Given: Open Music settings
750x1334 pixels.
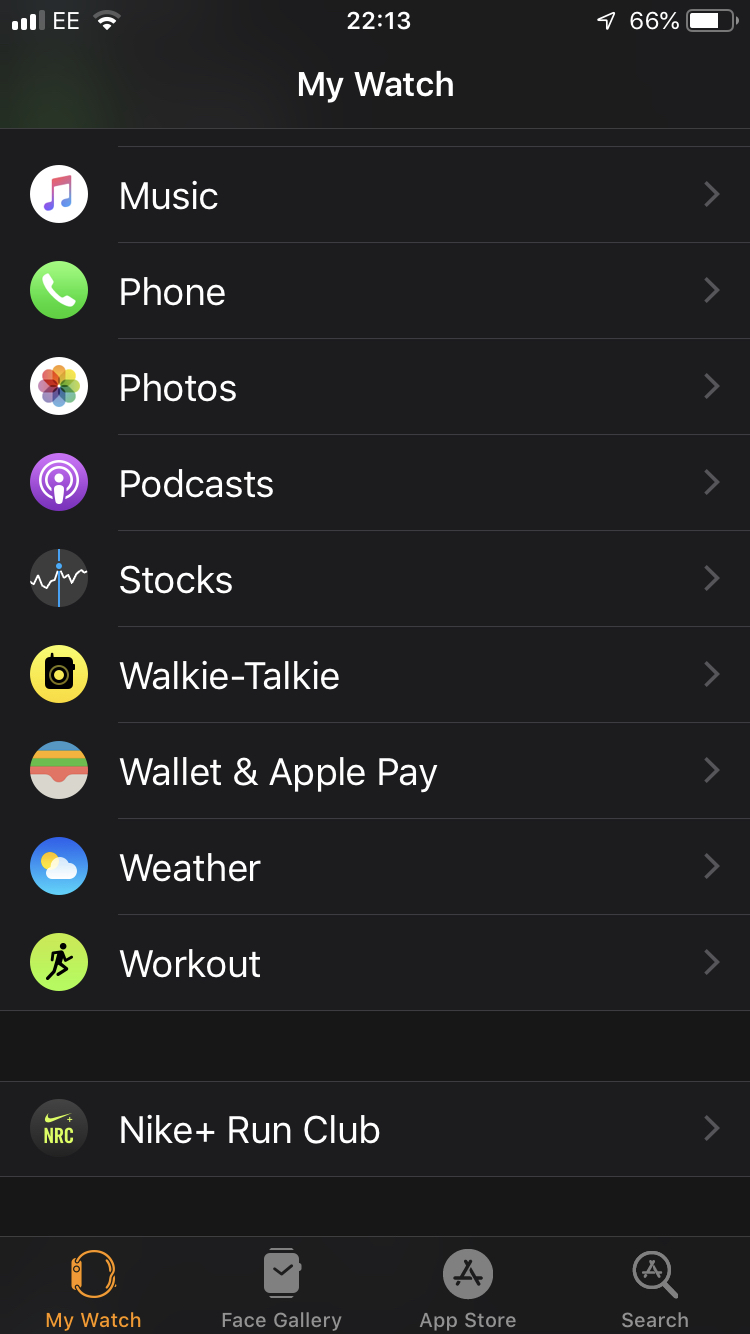Looking at the screenshot, I should (375, 195).
